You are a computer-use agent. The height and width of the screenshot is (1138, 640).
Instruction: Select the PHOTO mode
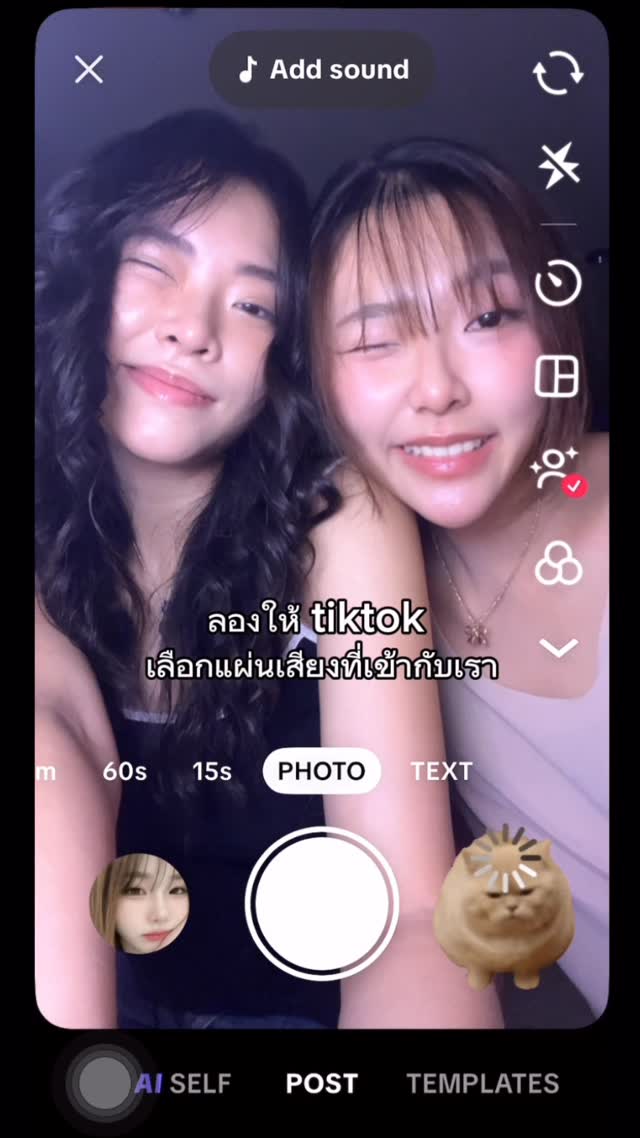tap(321, 771)
